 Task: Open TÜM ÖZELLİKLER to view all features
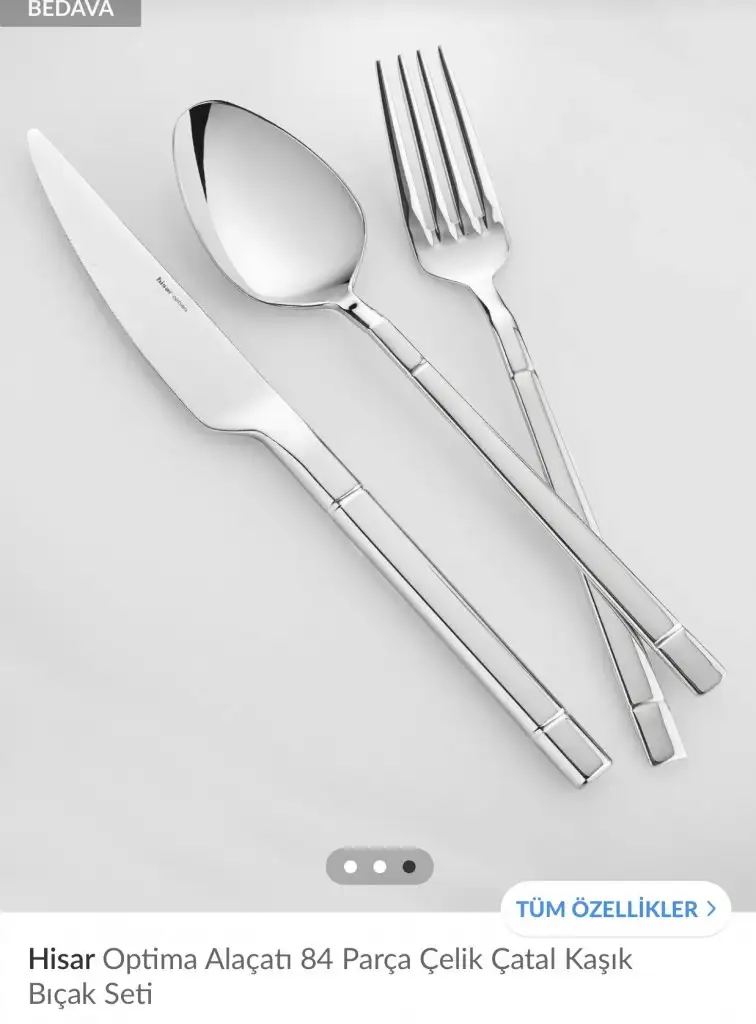coord(616,909)
